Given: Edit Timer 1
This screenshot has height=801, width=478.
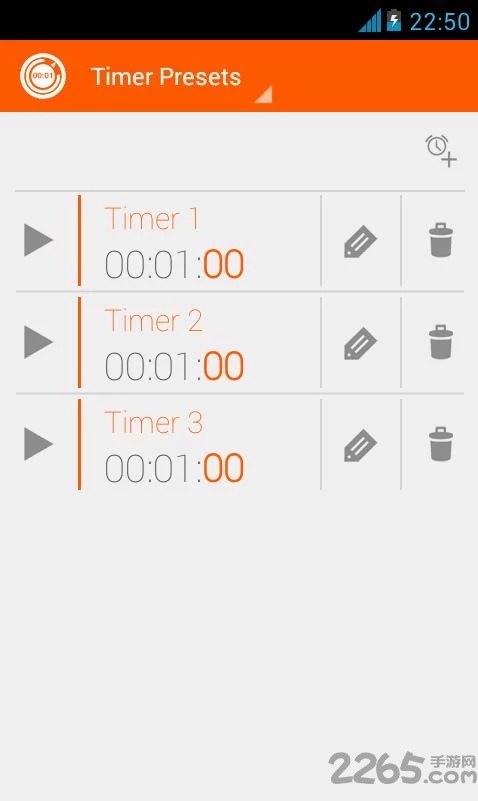Looking at the screenshot, I should pos(361,241).
